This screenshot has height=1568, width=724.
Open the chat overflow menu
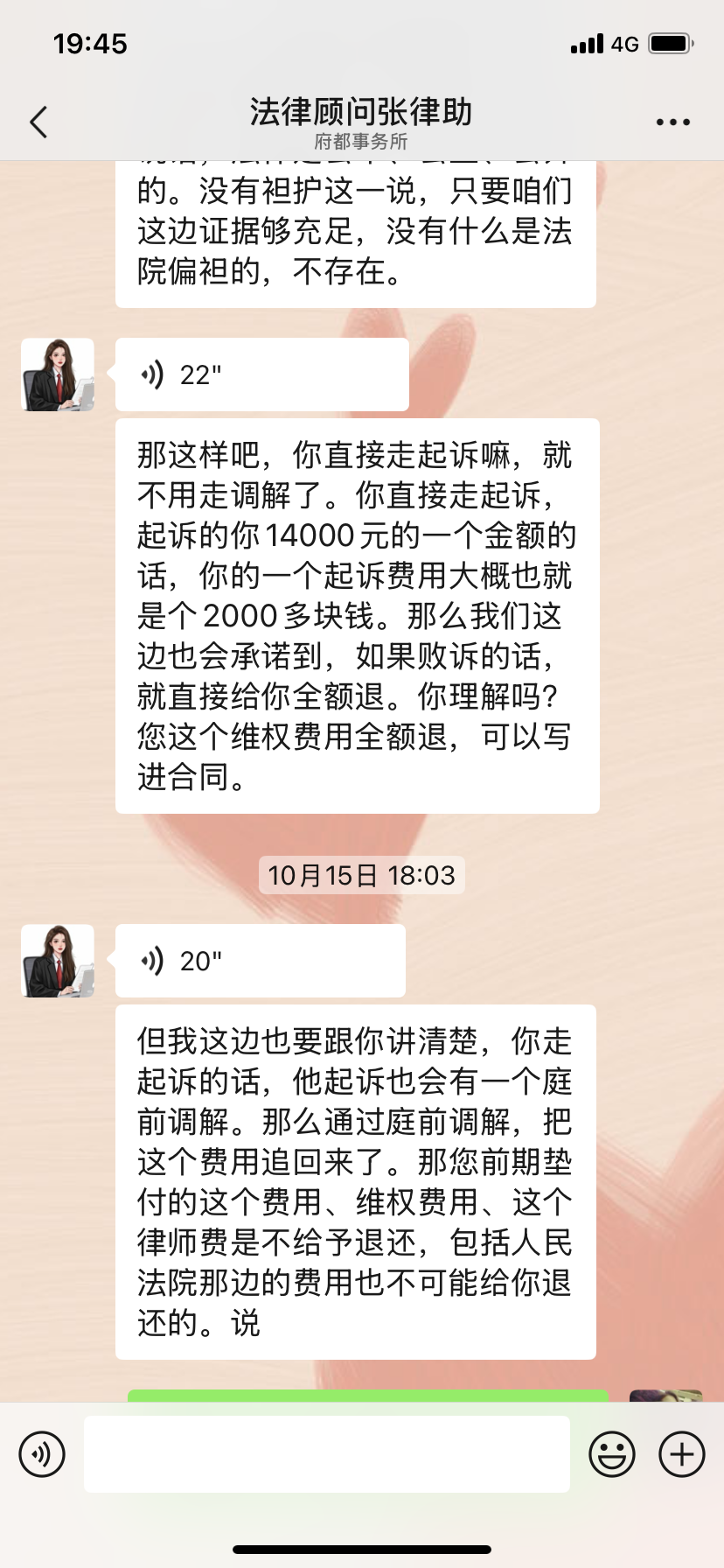tap(672, 122)
